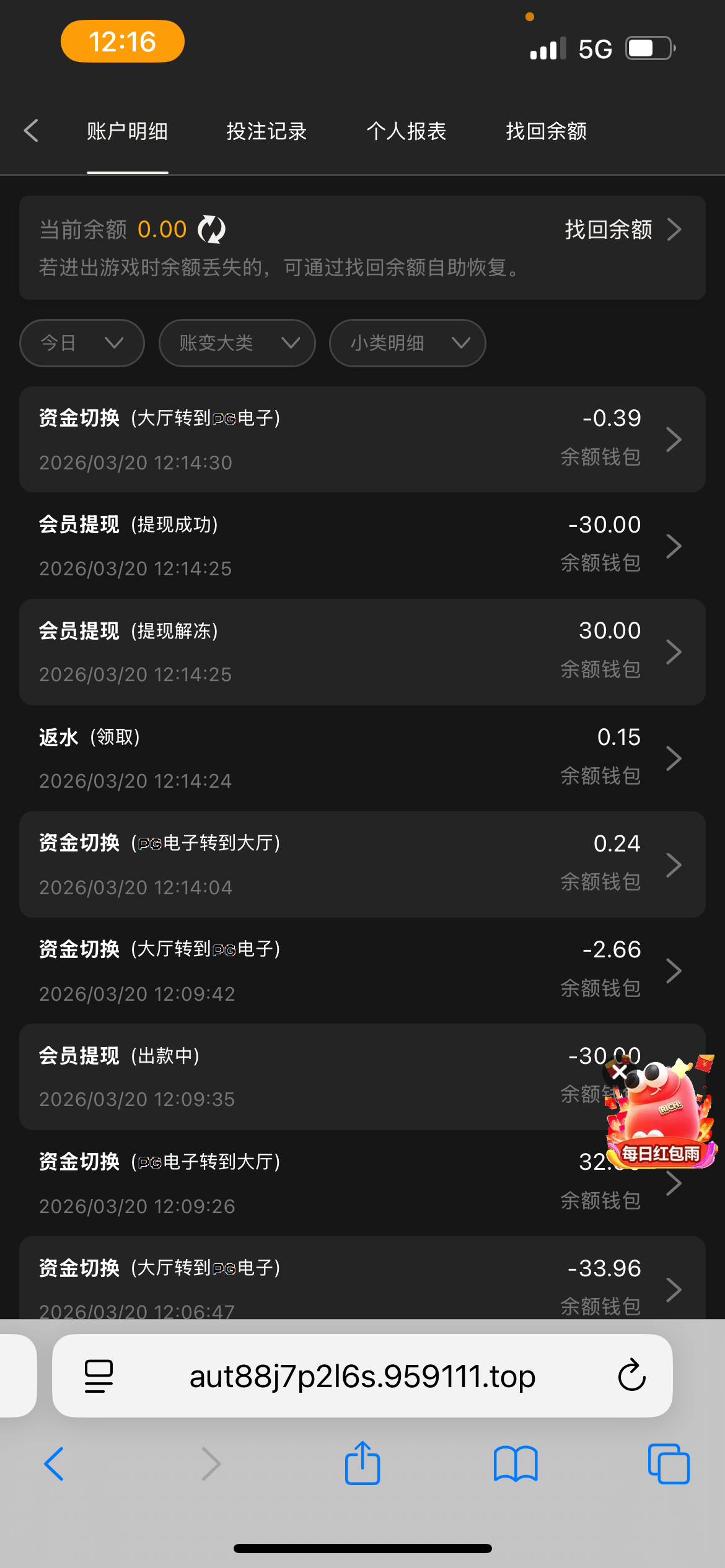This screenshot has width=725, height=1568.
Task: Close the 每日红包雨 floating promo
Action: point(618,1072)
